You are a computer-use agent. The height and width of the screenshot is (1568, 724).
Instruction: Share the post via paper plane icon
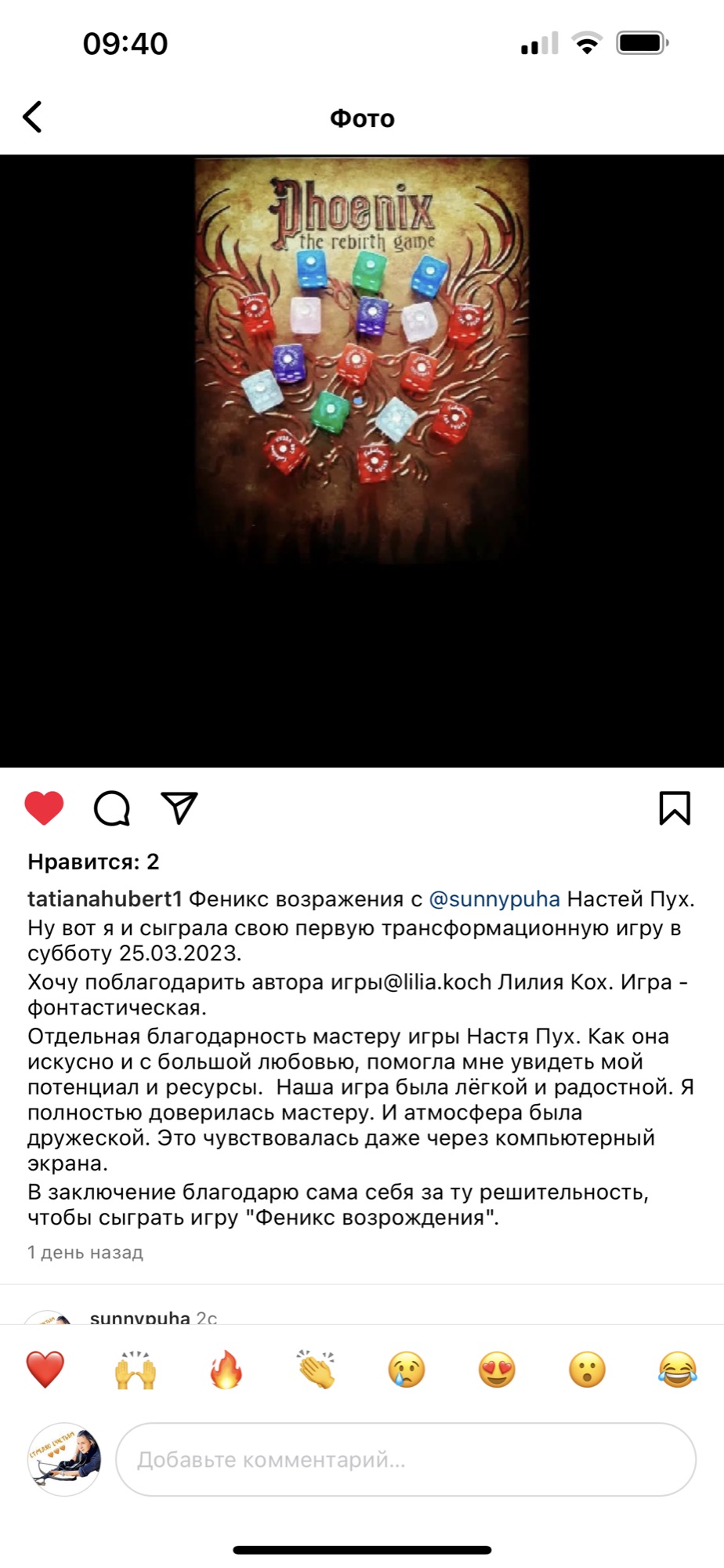tap(179, 808)
